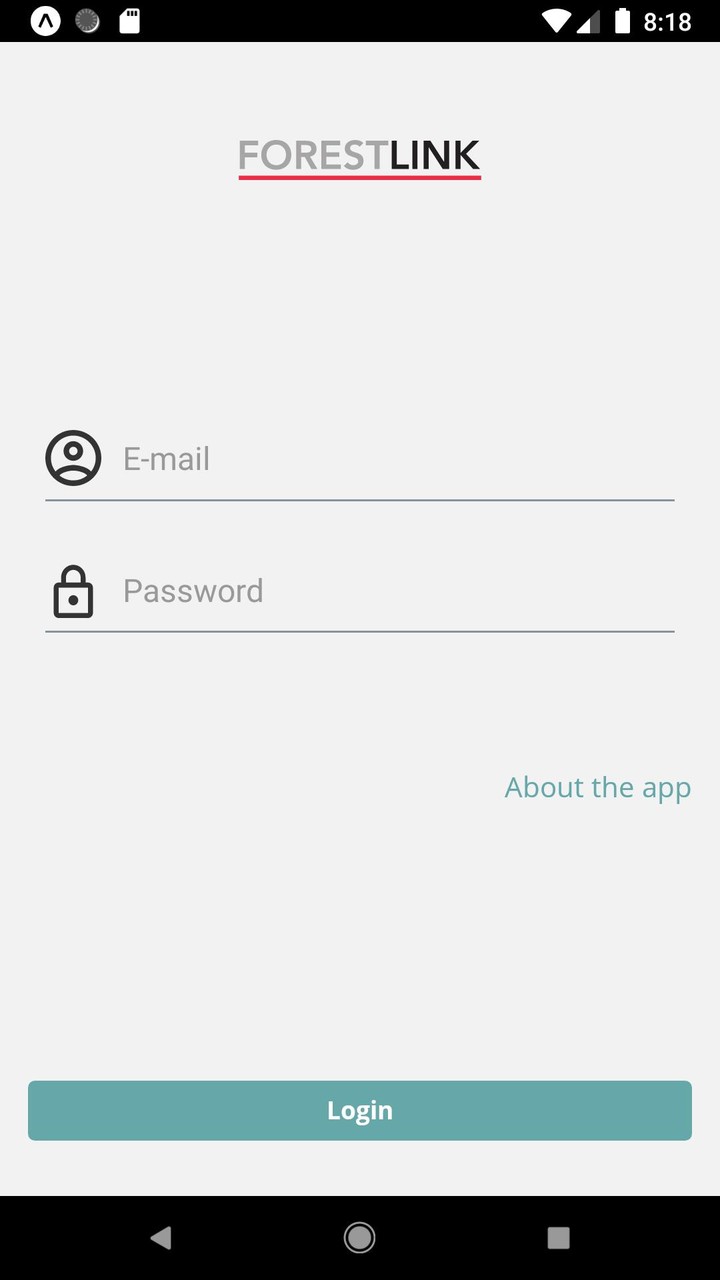Go back using system navigation

[161, 1238]
